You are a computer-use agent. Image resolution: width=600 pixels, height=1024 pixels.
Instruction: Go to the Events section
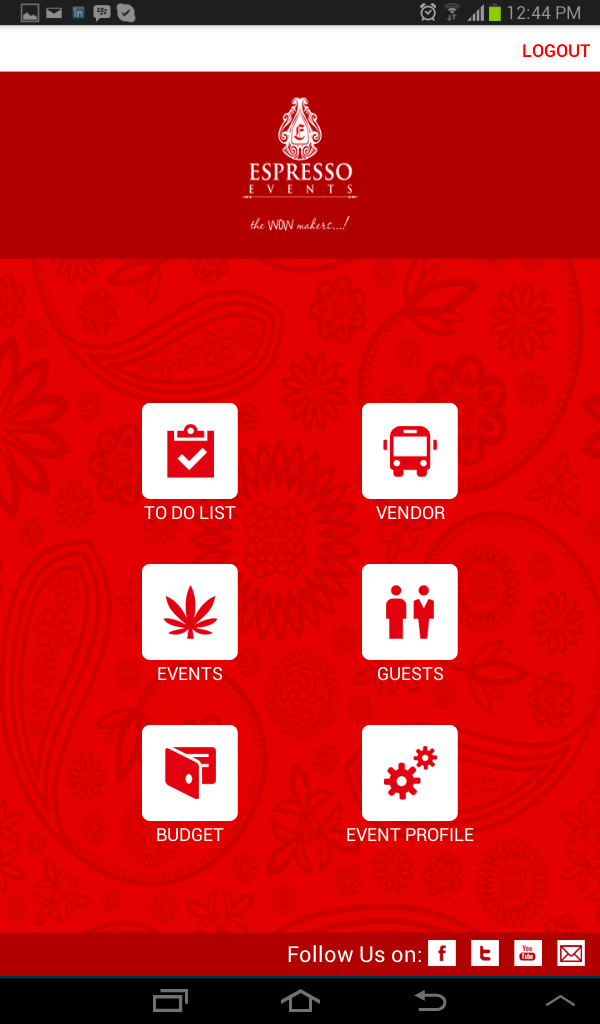tap(190, 612)
